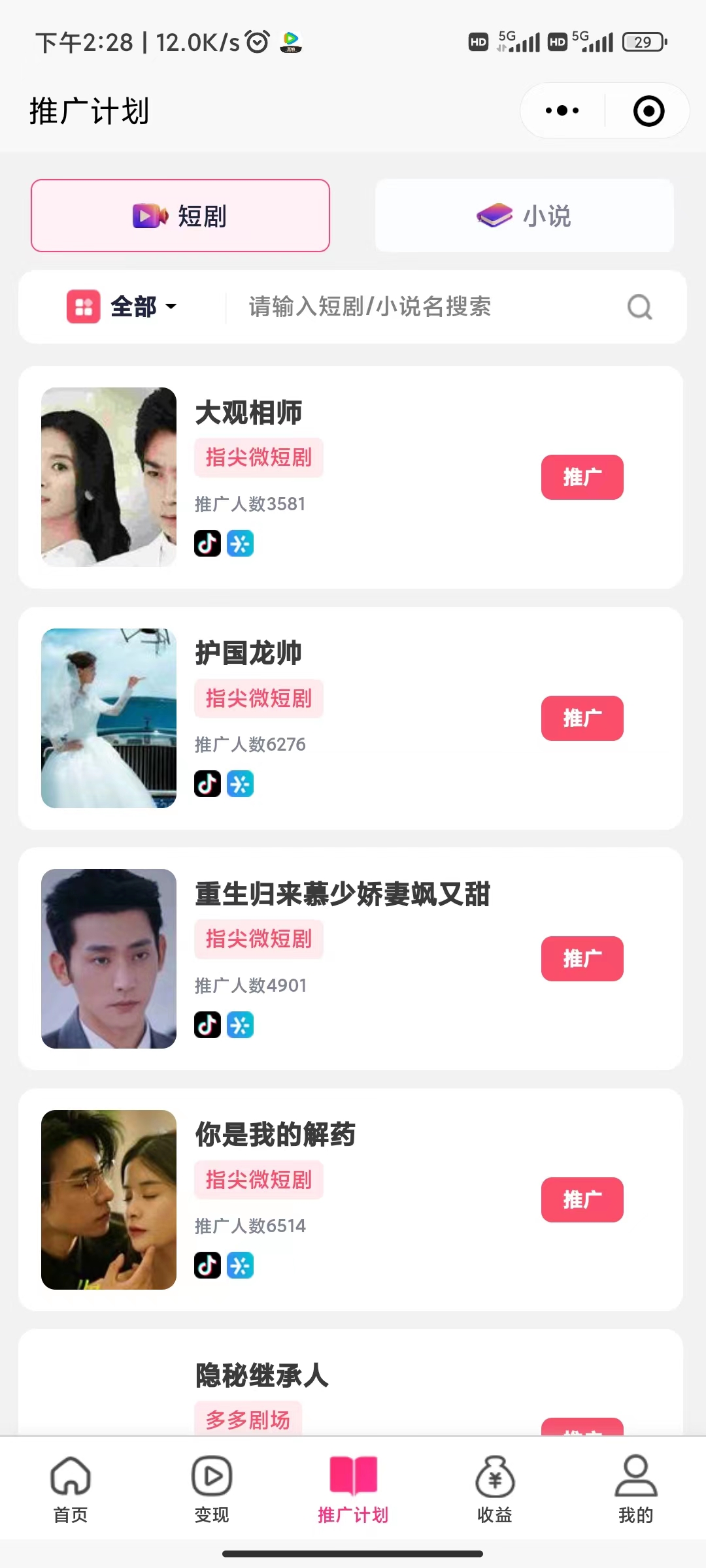Tap the magnifier search icon
The height and width of the screenshot is (1568, 706).
click(639, 306)
